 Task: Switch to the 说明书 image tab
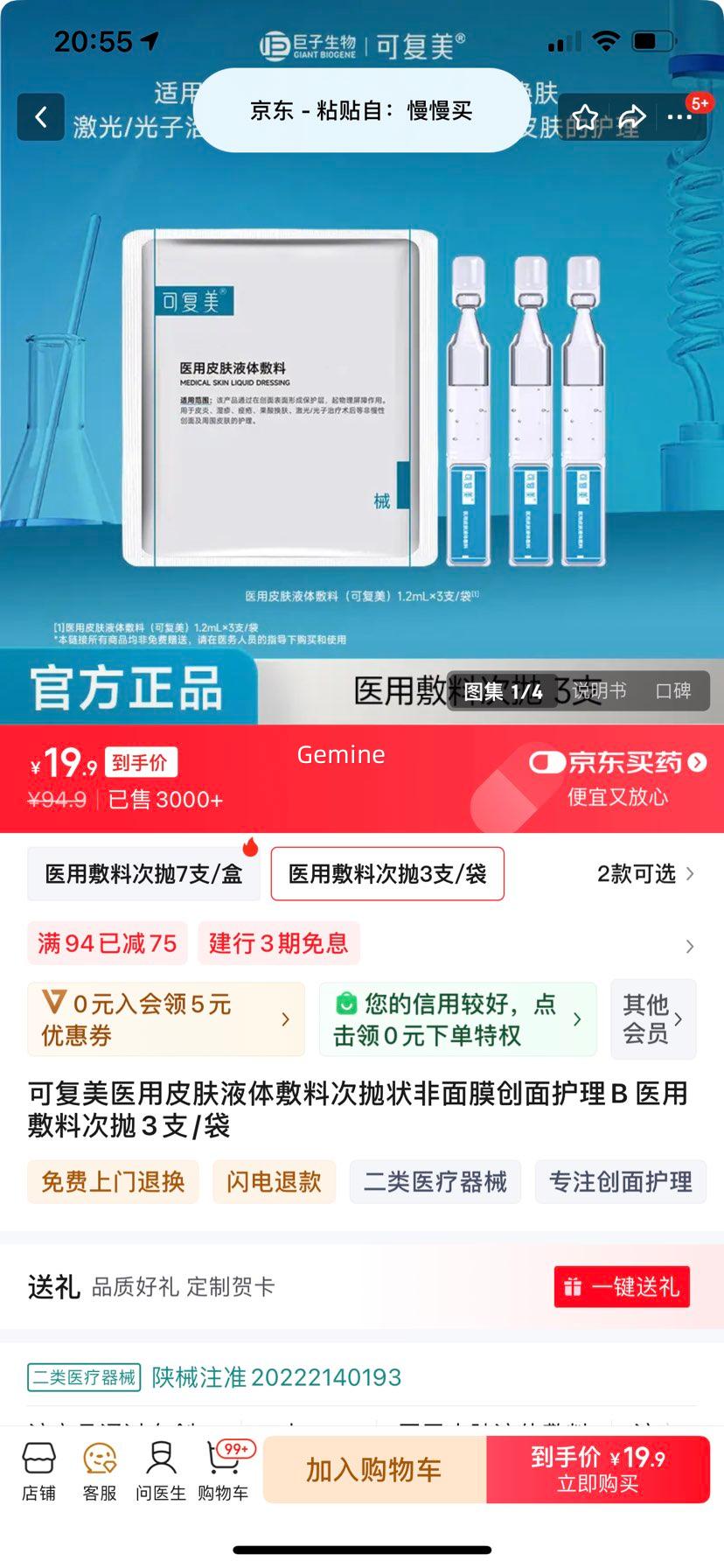[599, 691]
